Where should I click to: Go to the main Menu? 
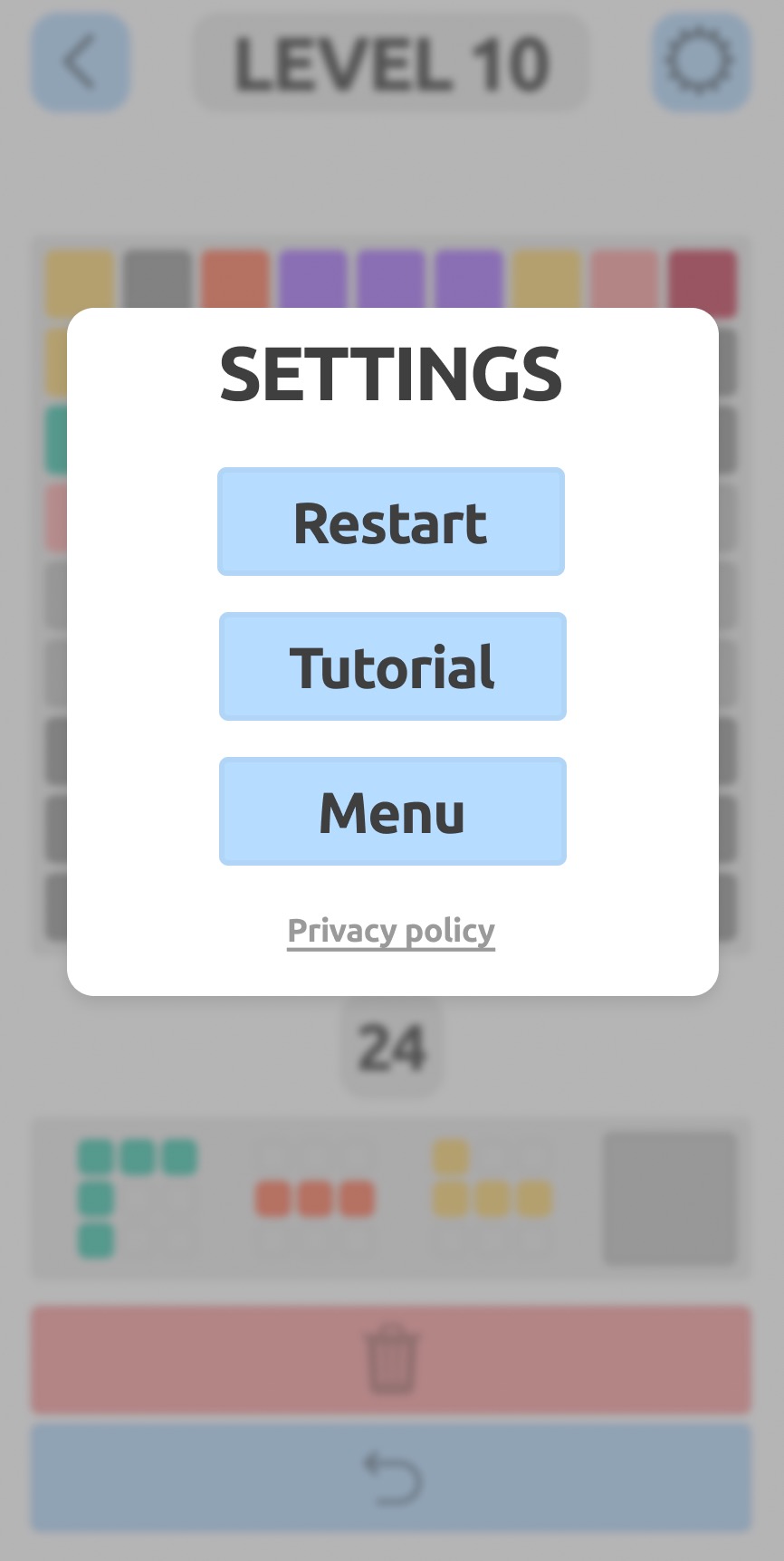pyautogui.click(x=392, y=812)
